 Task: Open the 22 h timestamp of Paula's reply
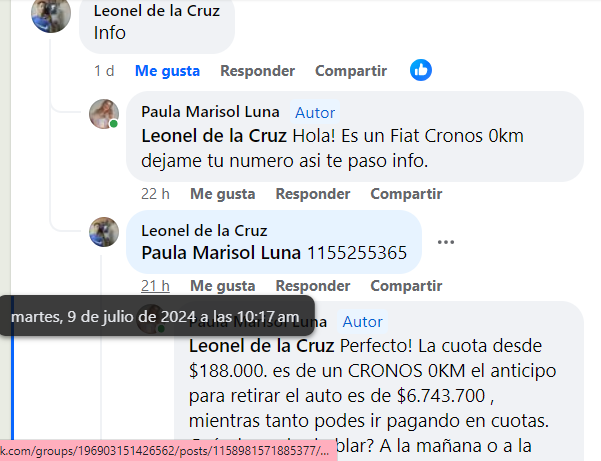155,193
